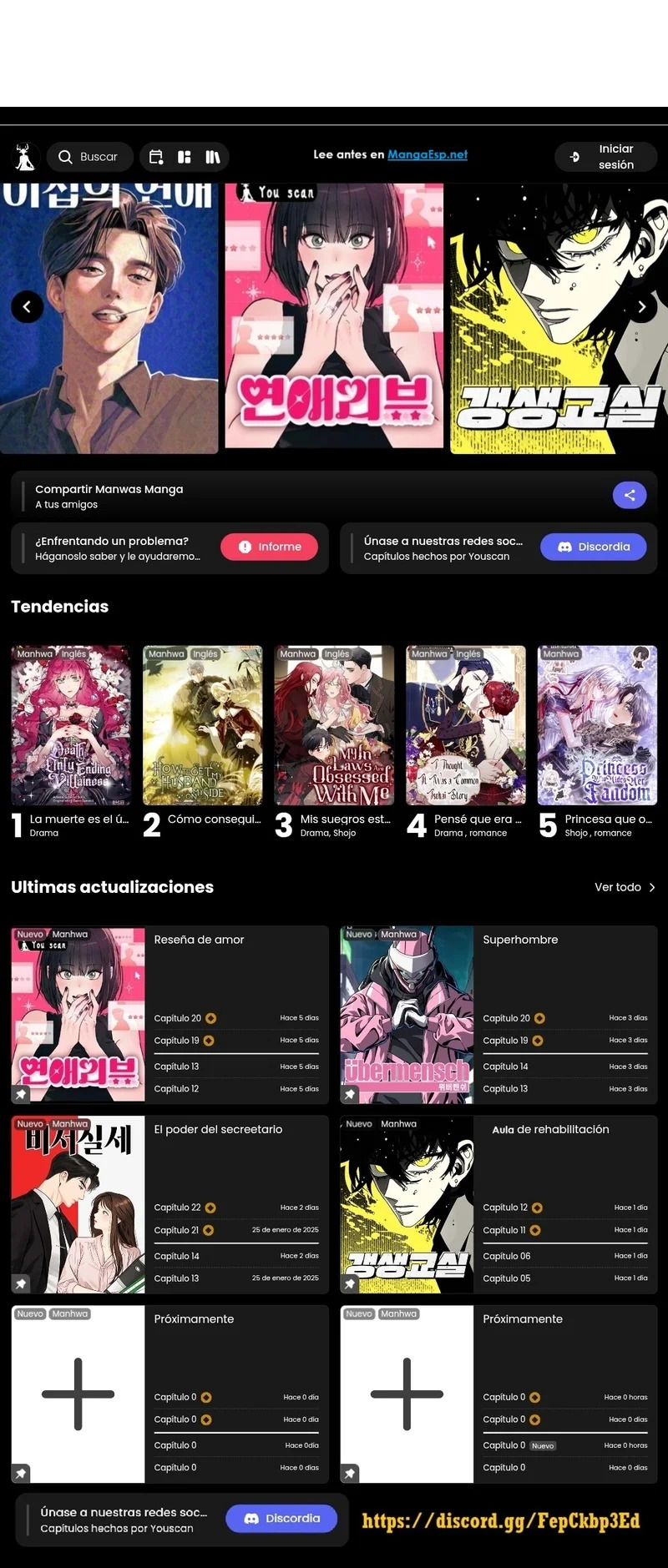
Task: Share Manwas Manga with friends
Action: click(630, 495)
